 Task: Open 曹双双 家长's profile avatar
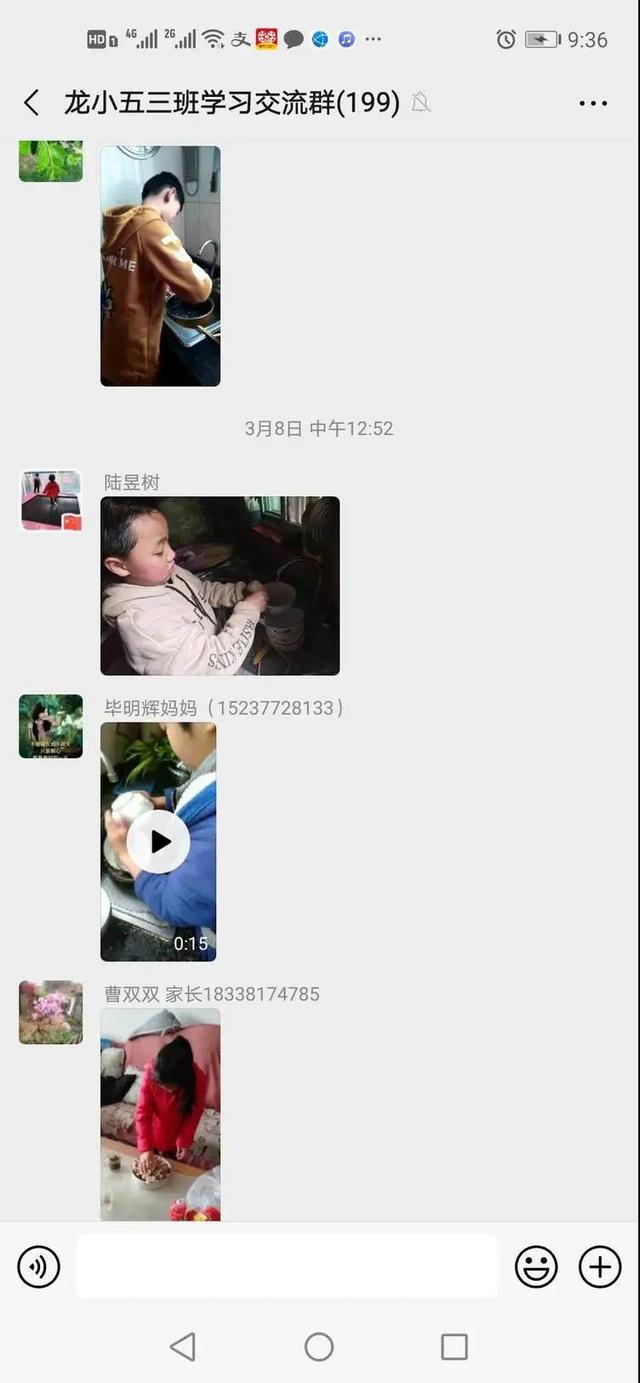51,1012
